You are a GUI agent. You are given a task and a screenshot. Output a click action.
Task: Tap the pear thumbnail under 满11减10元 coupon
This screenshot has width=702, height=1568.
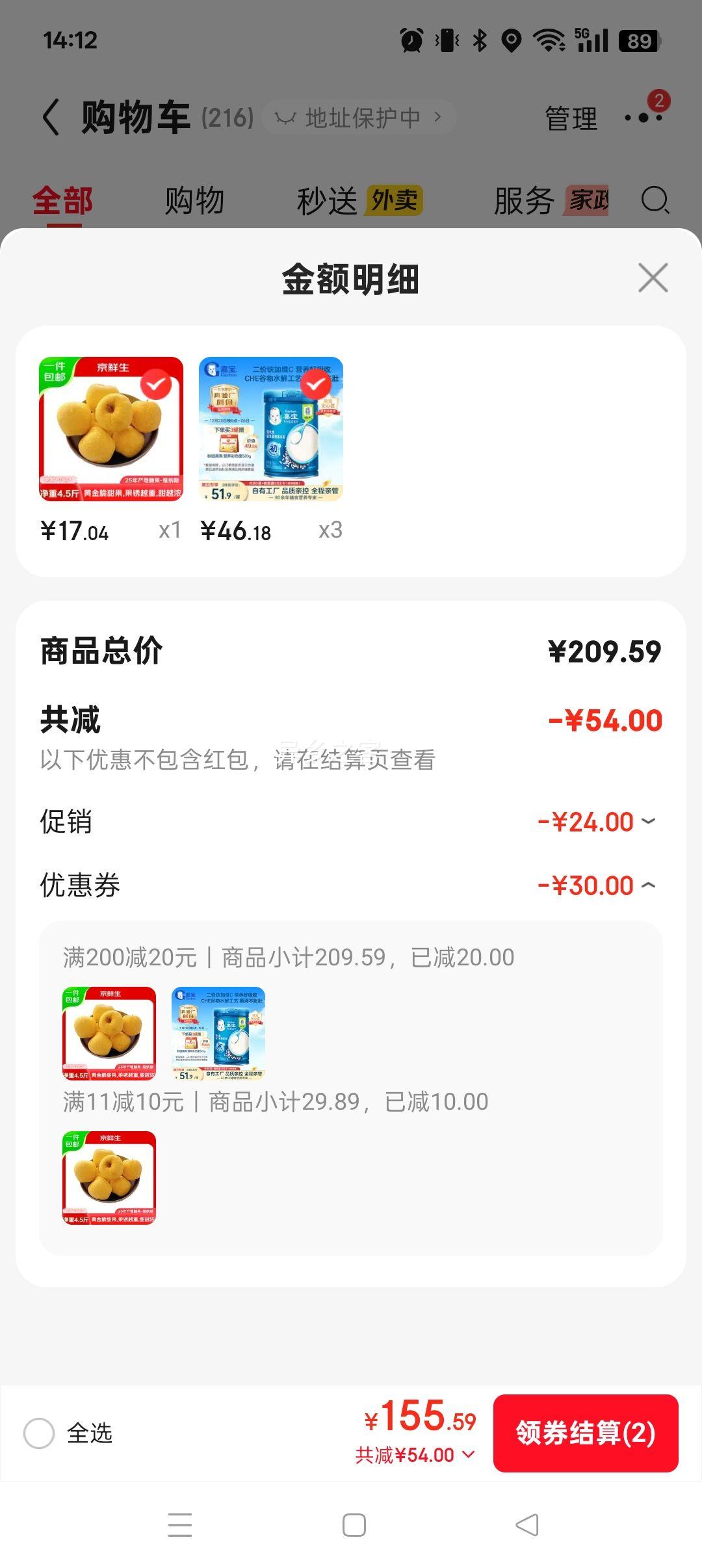[110, 1178]
